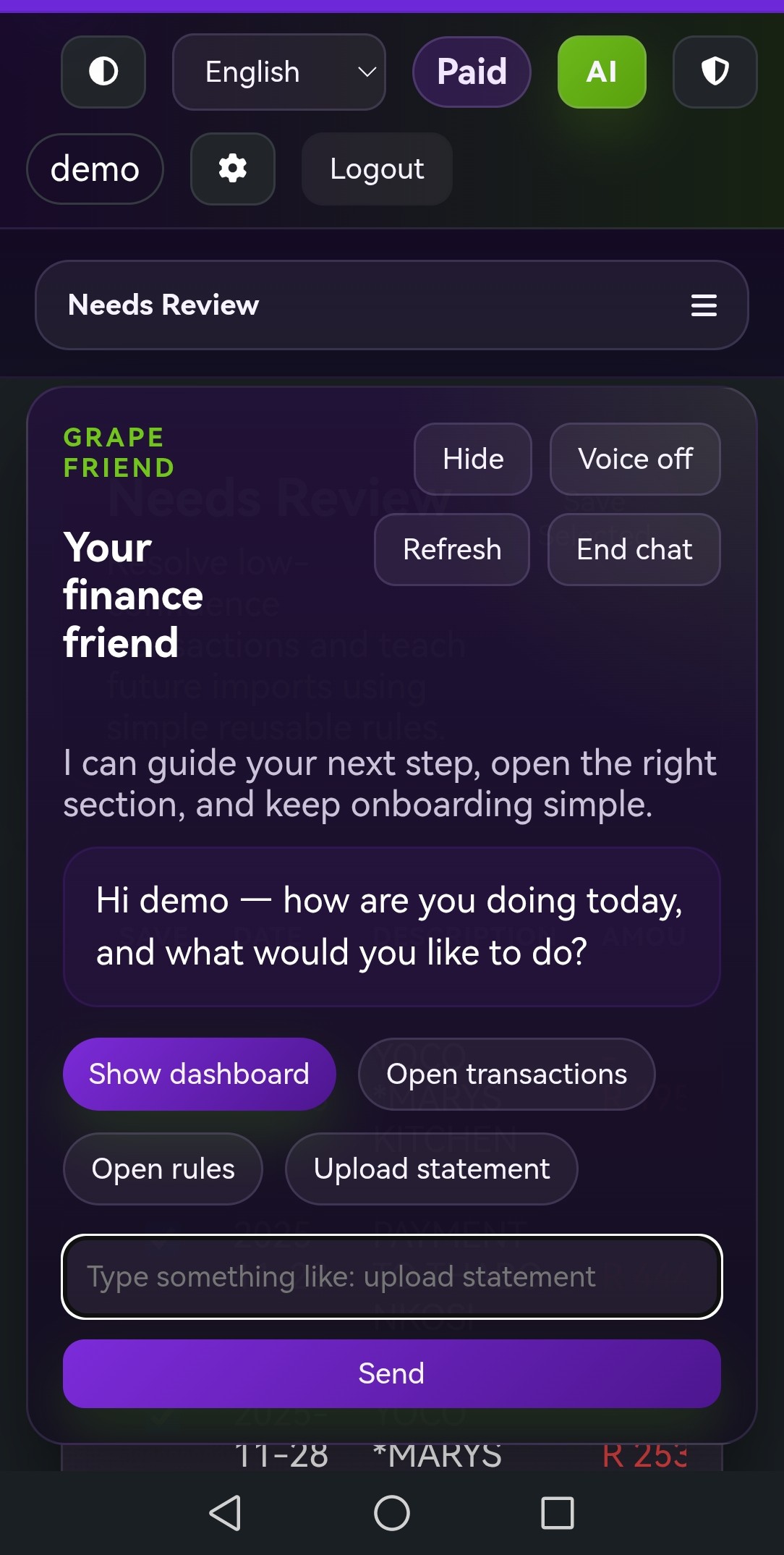Click the shield privacy icon
The width and height of the screenshot is (784, 1555).
[x=714, y=72]
